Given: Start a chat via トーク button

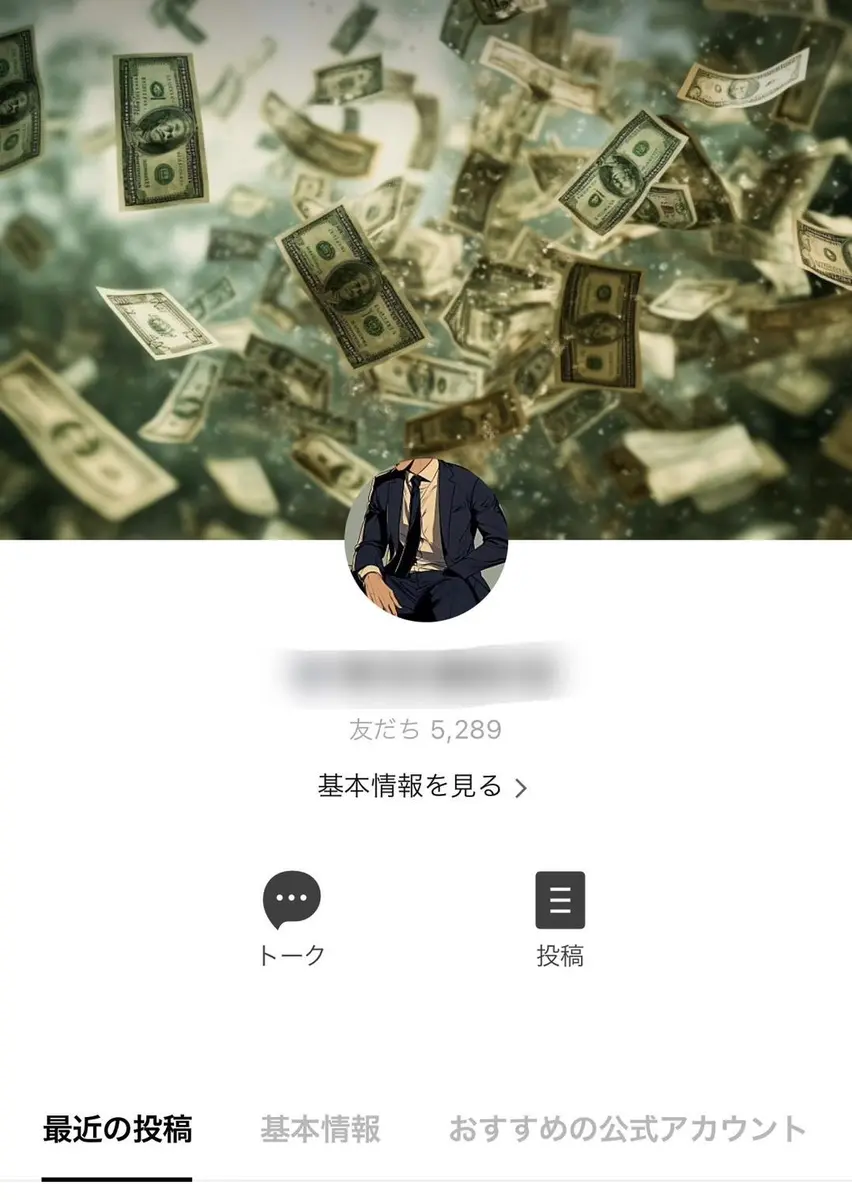Looking at the screenshot, I should (292, 919).
